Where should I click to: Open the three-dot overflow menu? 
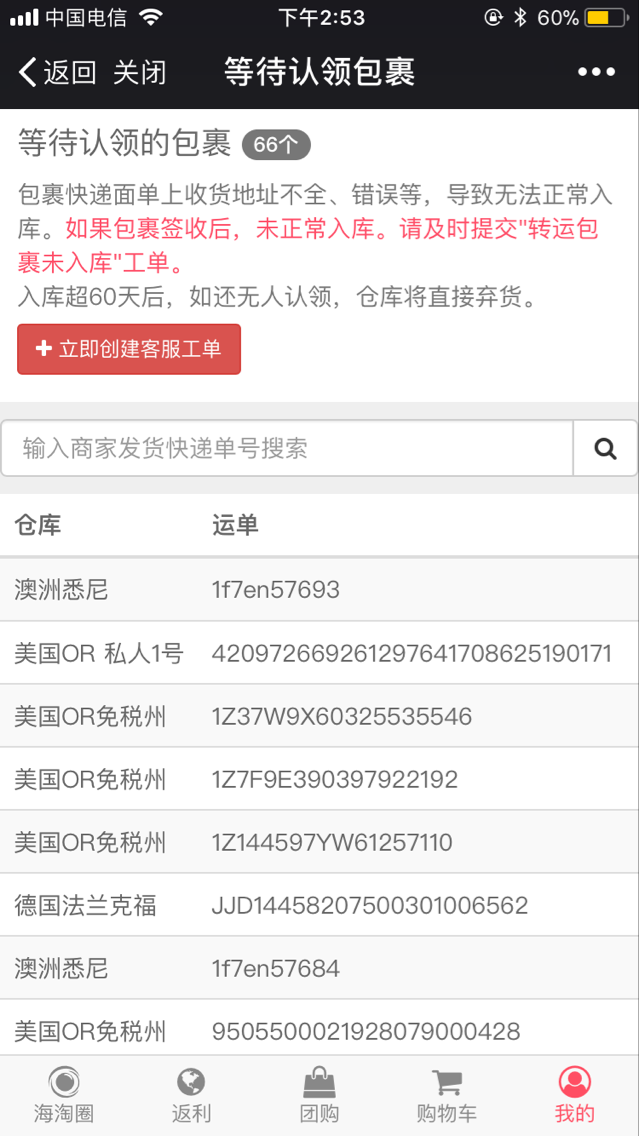tap(596, 72)
